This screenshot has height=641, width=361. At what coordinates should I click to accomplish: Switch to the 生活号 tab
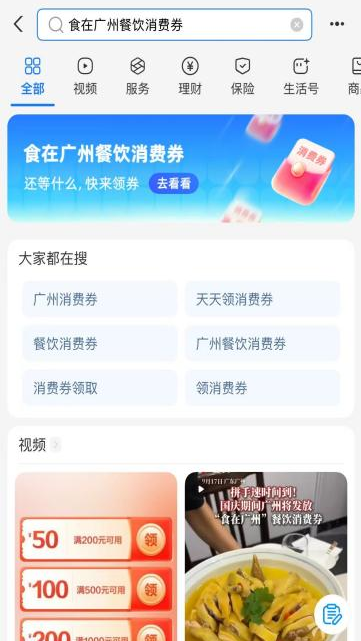301,76
